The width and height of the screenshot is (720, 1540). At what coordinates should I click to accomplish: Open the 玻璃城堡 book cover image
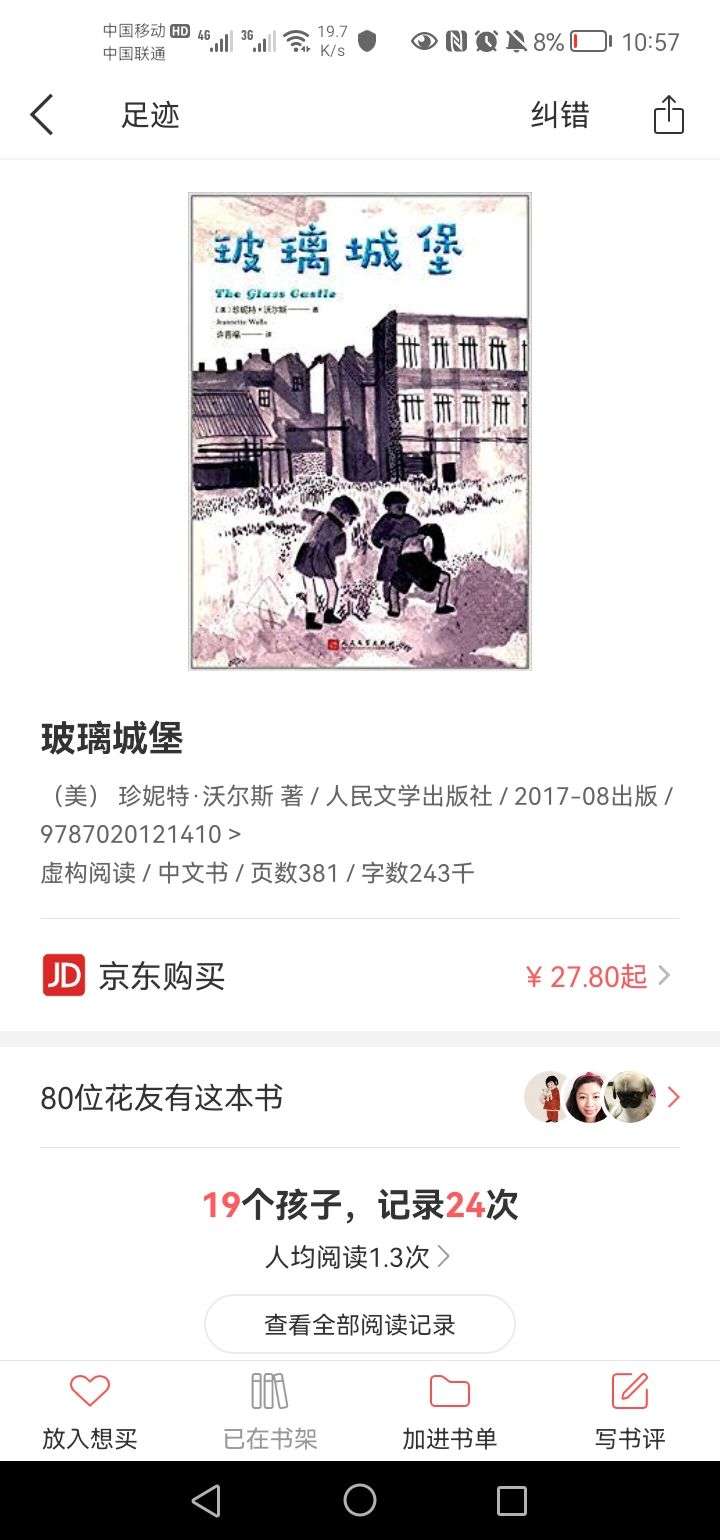point(360,431)
